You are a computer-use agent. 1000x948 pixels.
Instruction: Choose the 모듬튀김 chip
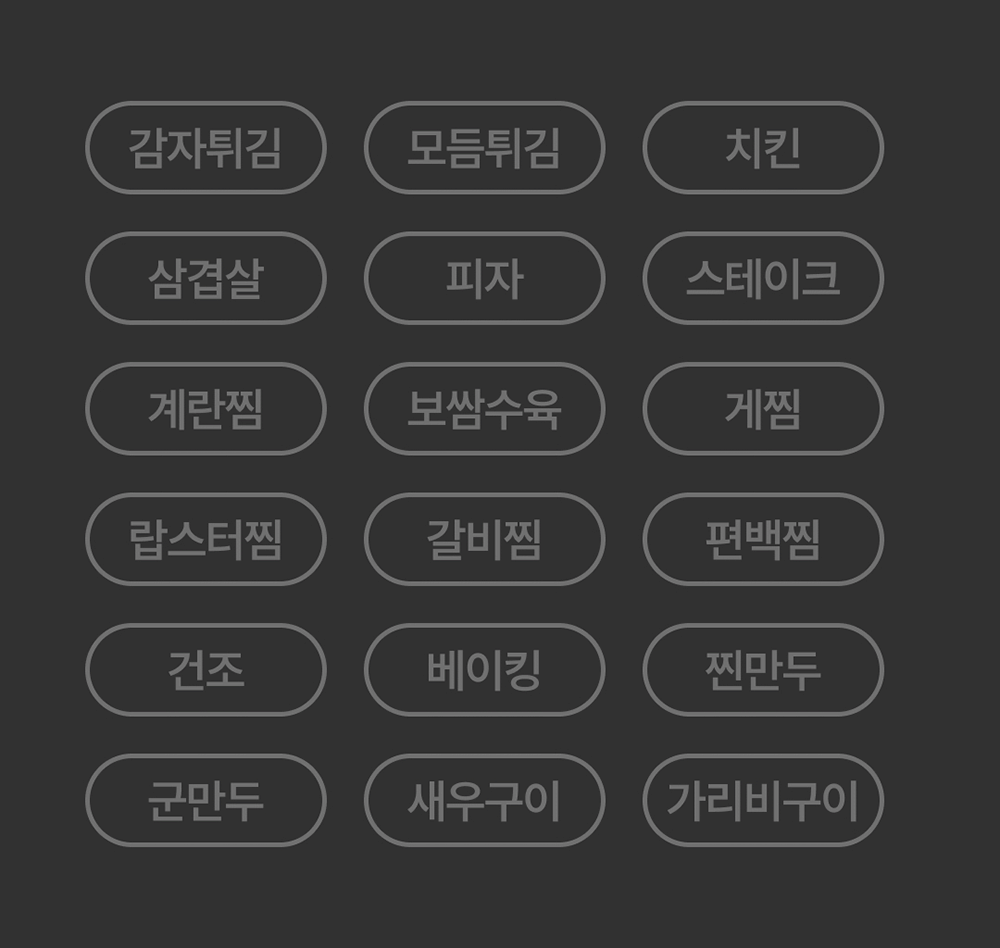tap(485, 147)
